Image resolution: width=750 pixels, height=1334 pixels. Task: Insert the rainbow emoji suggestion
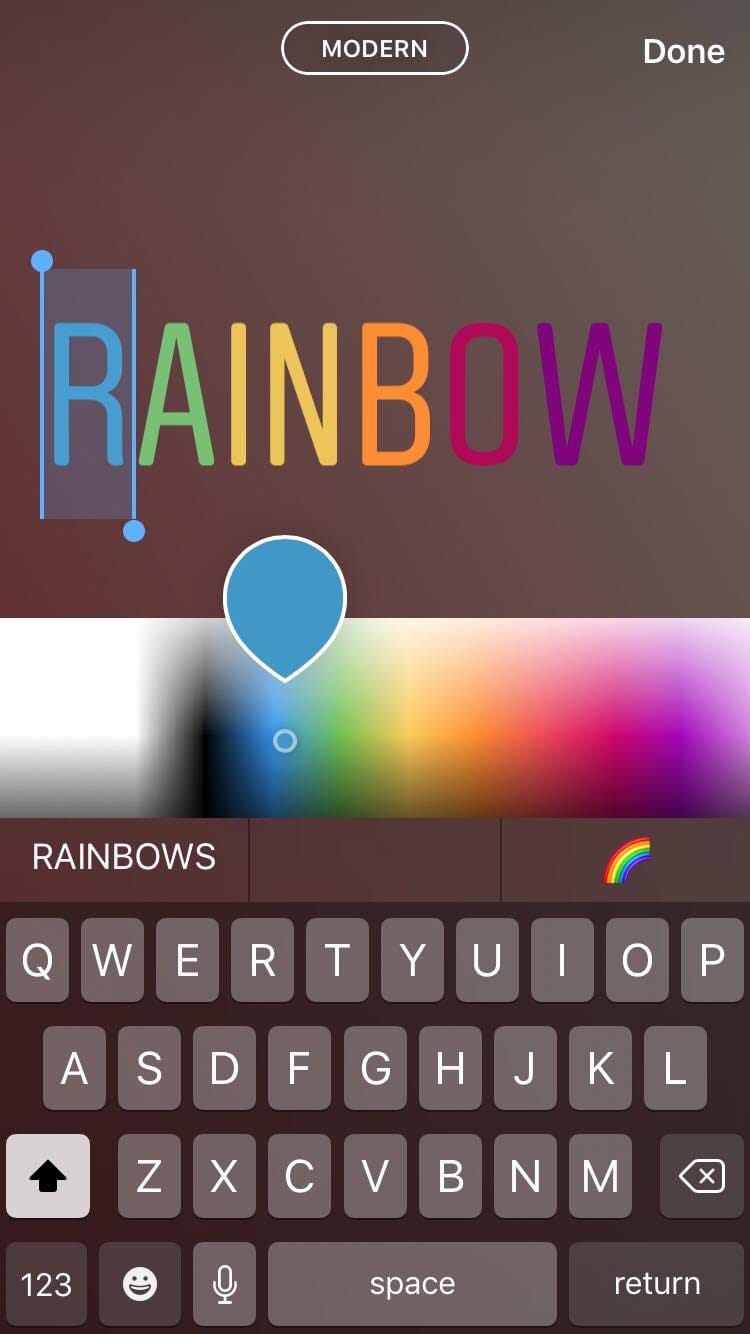[x=627, y=859]
